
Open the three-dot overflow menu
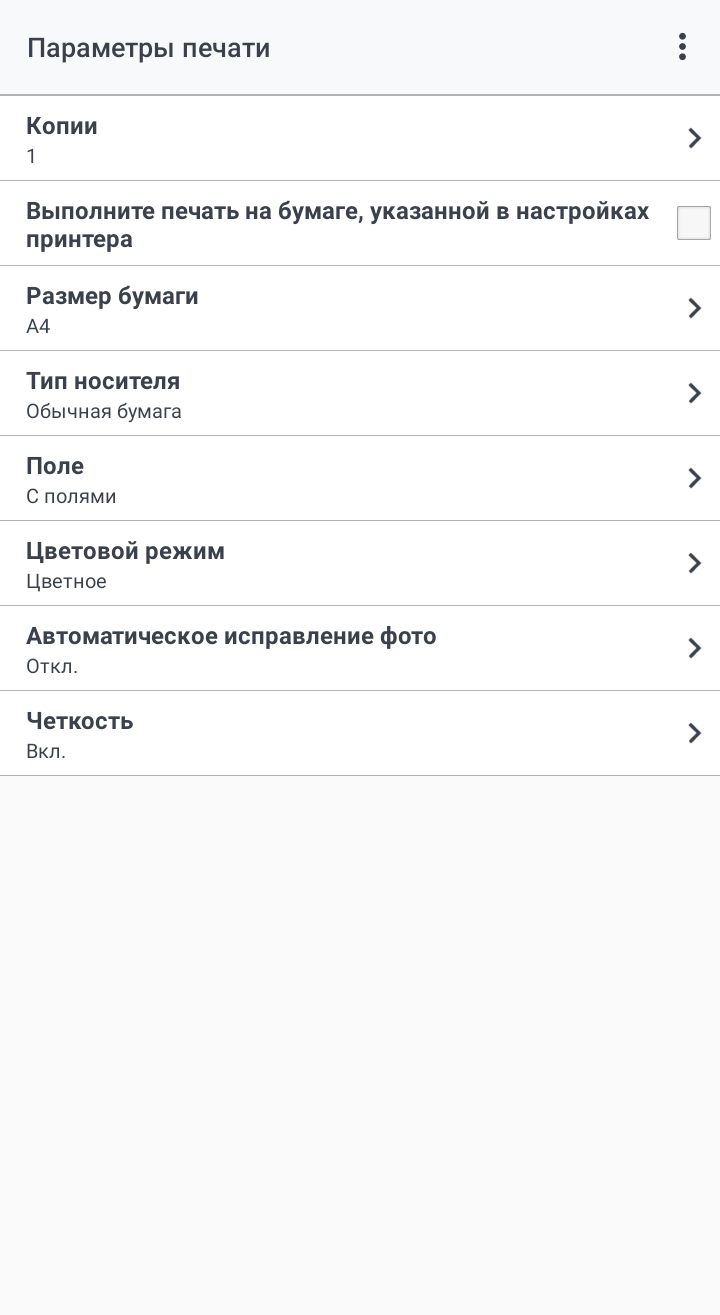tap(682, 47)
